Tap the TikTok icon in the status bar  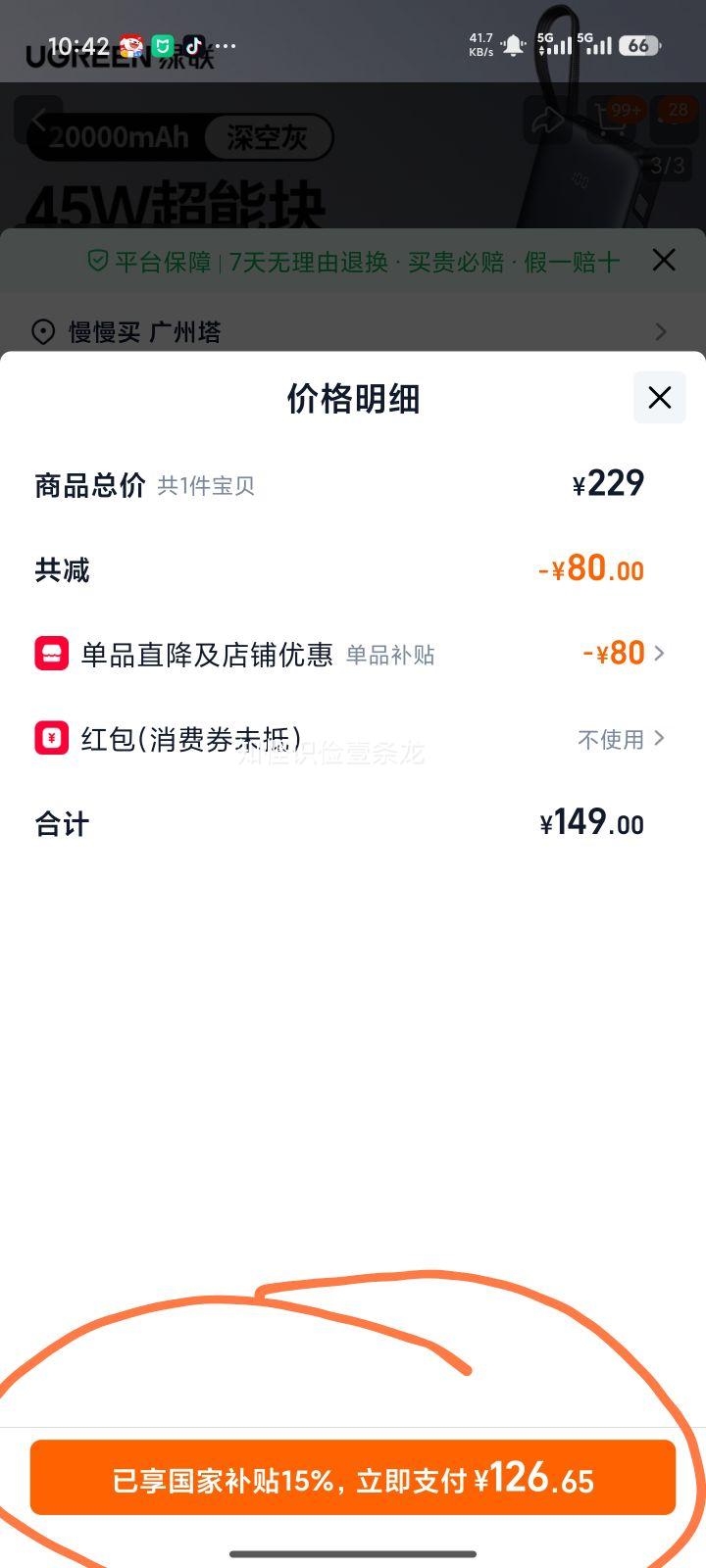[x=193, y=45]
